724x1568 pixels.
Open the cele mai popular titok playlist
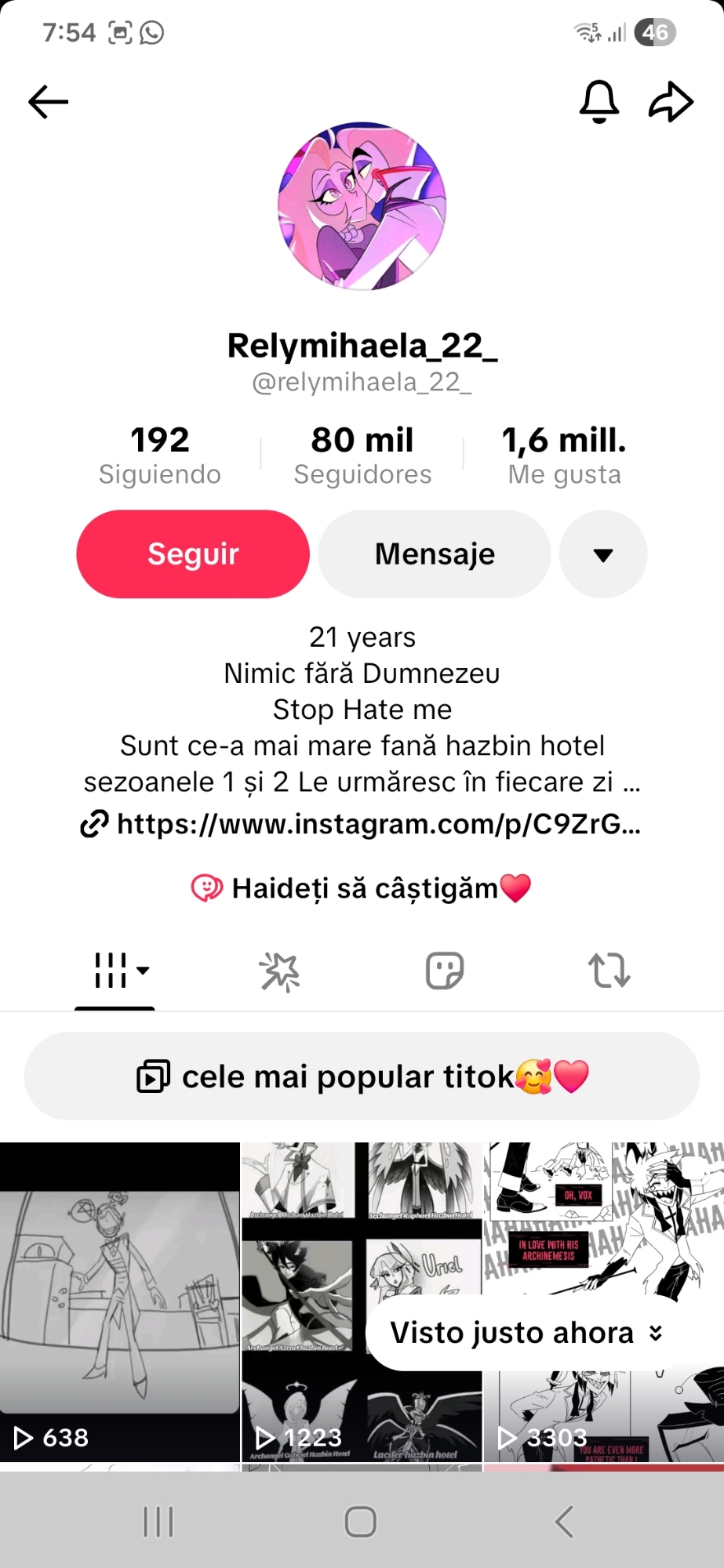pyautogui.click(x=362, y=1076)
